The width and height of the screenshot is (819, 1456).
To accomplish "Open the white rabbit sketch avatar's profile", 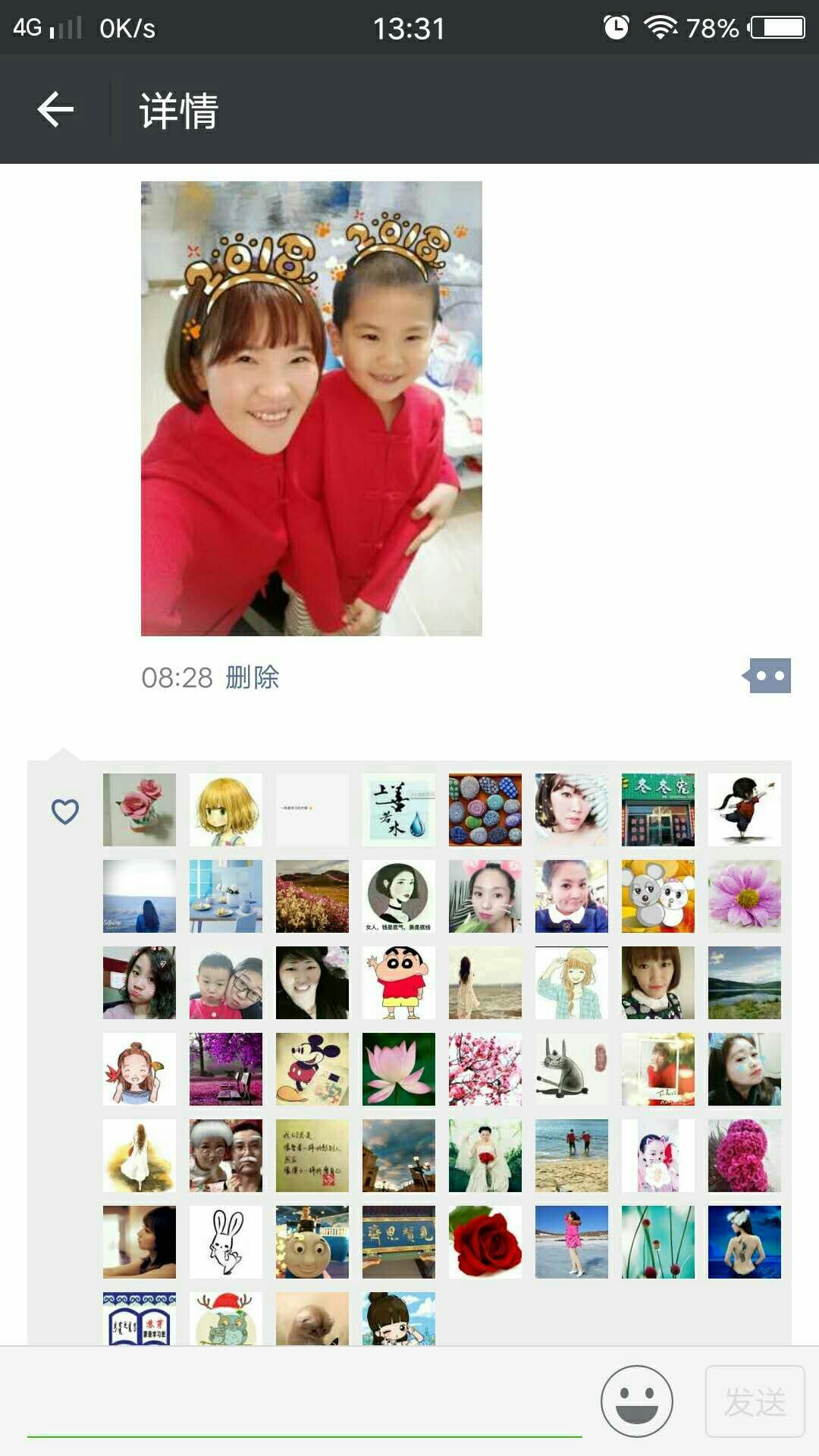I will pyautogui.click(x=226, y=1242).
